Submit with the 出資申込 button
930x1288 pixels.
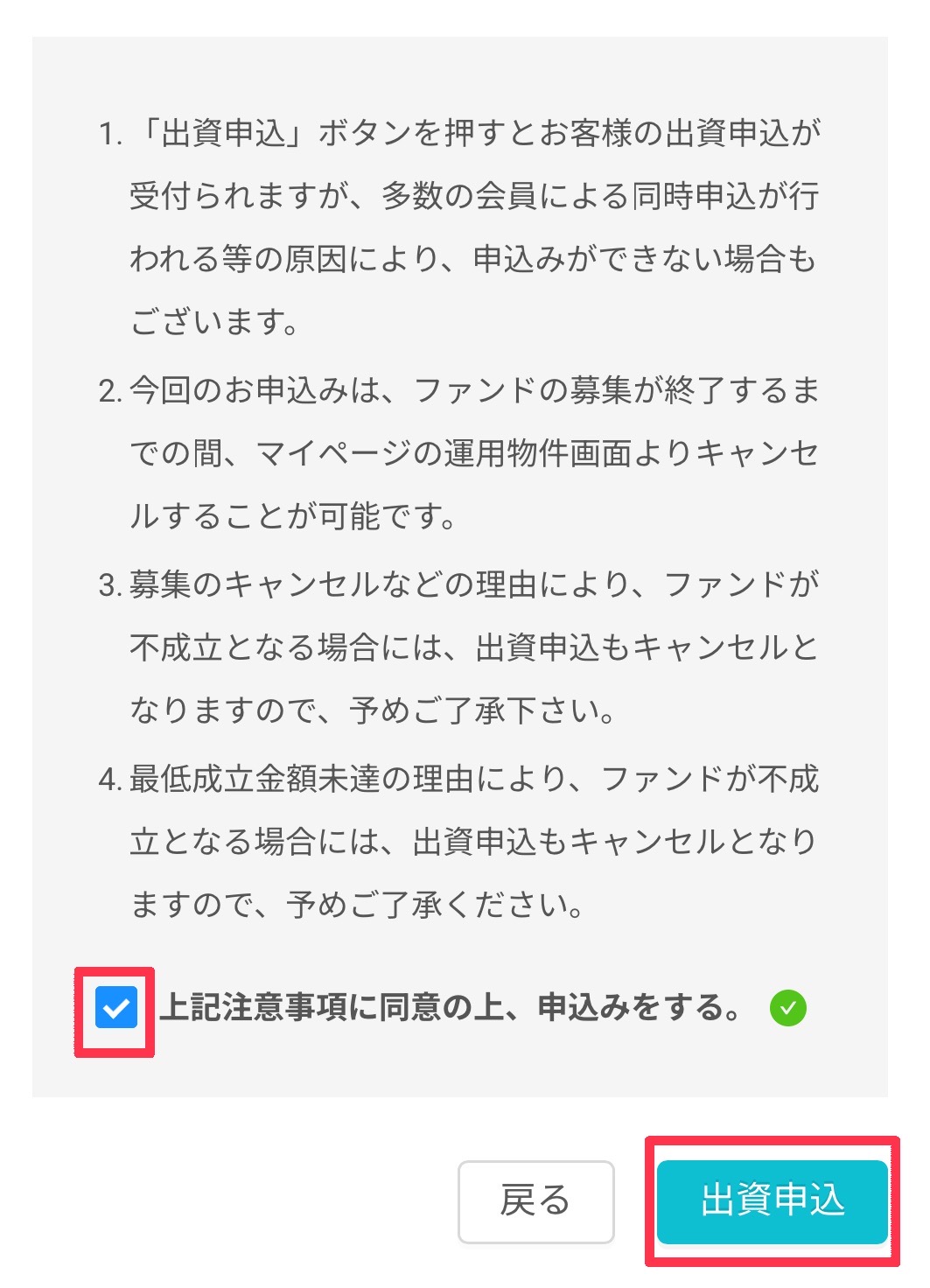[772, 1200]
